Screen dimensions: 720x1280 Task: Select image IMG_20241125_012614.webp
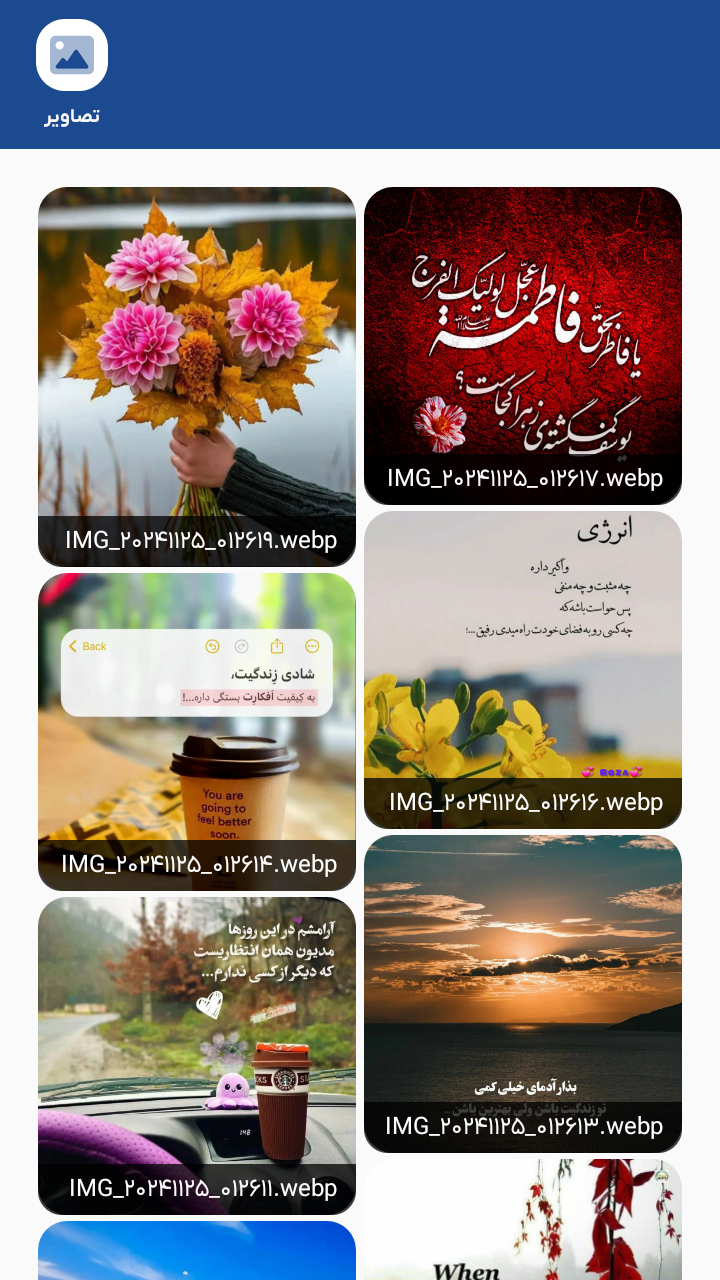click(197, 731)
